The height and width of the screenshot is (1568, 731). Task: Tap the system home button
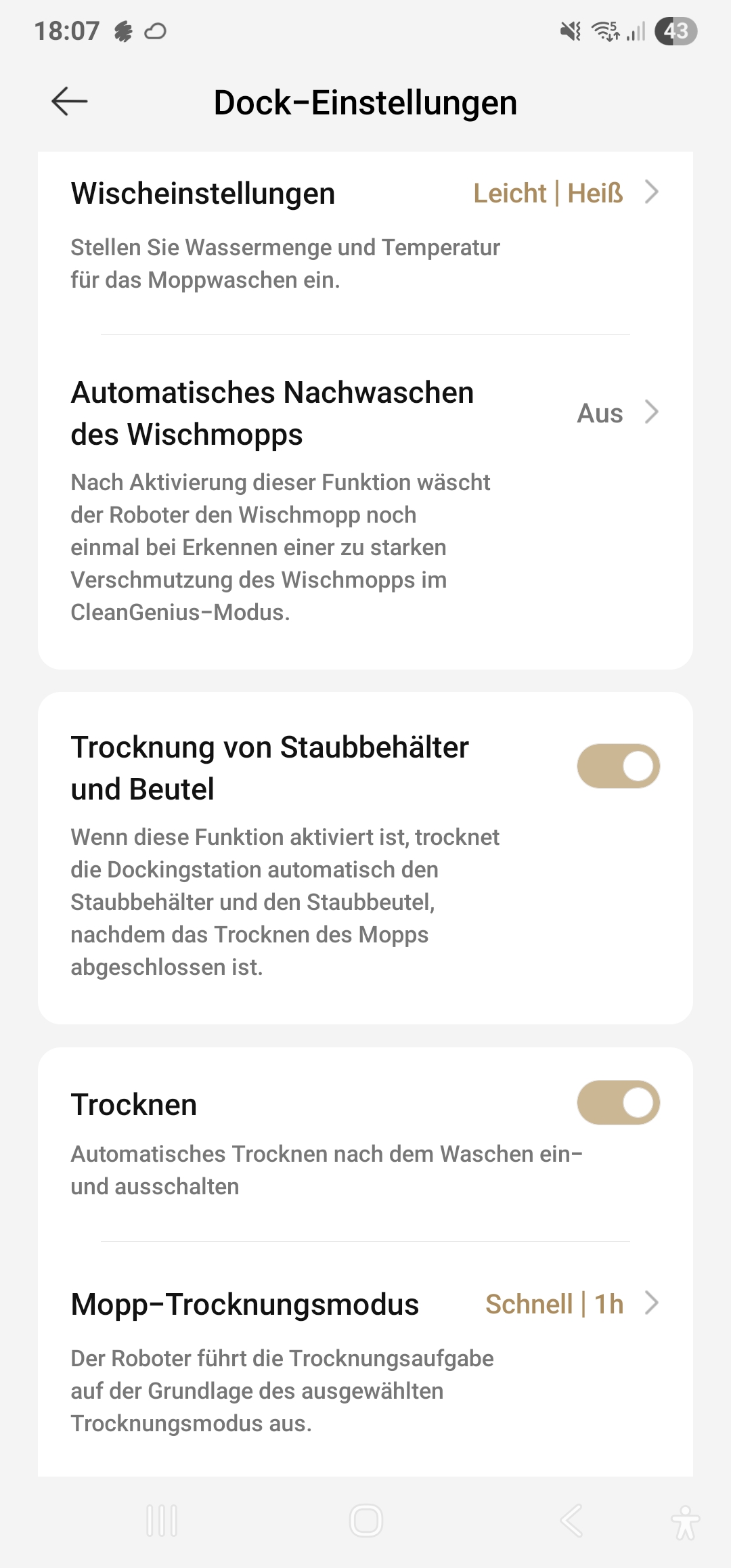[365, 1521]
